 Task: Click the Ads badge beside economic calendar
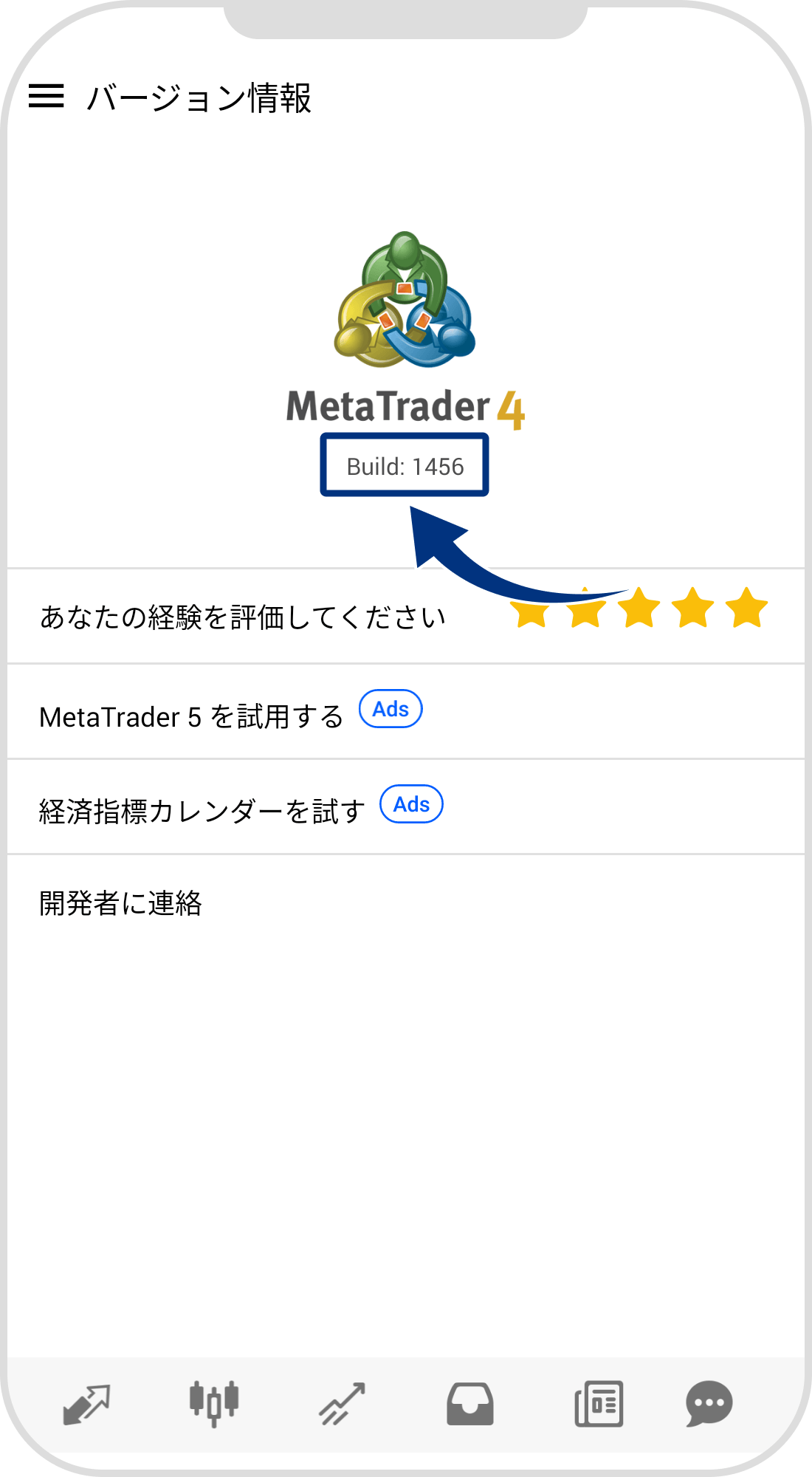(411, 804)
